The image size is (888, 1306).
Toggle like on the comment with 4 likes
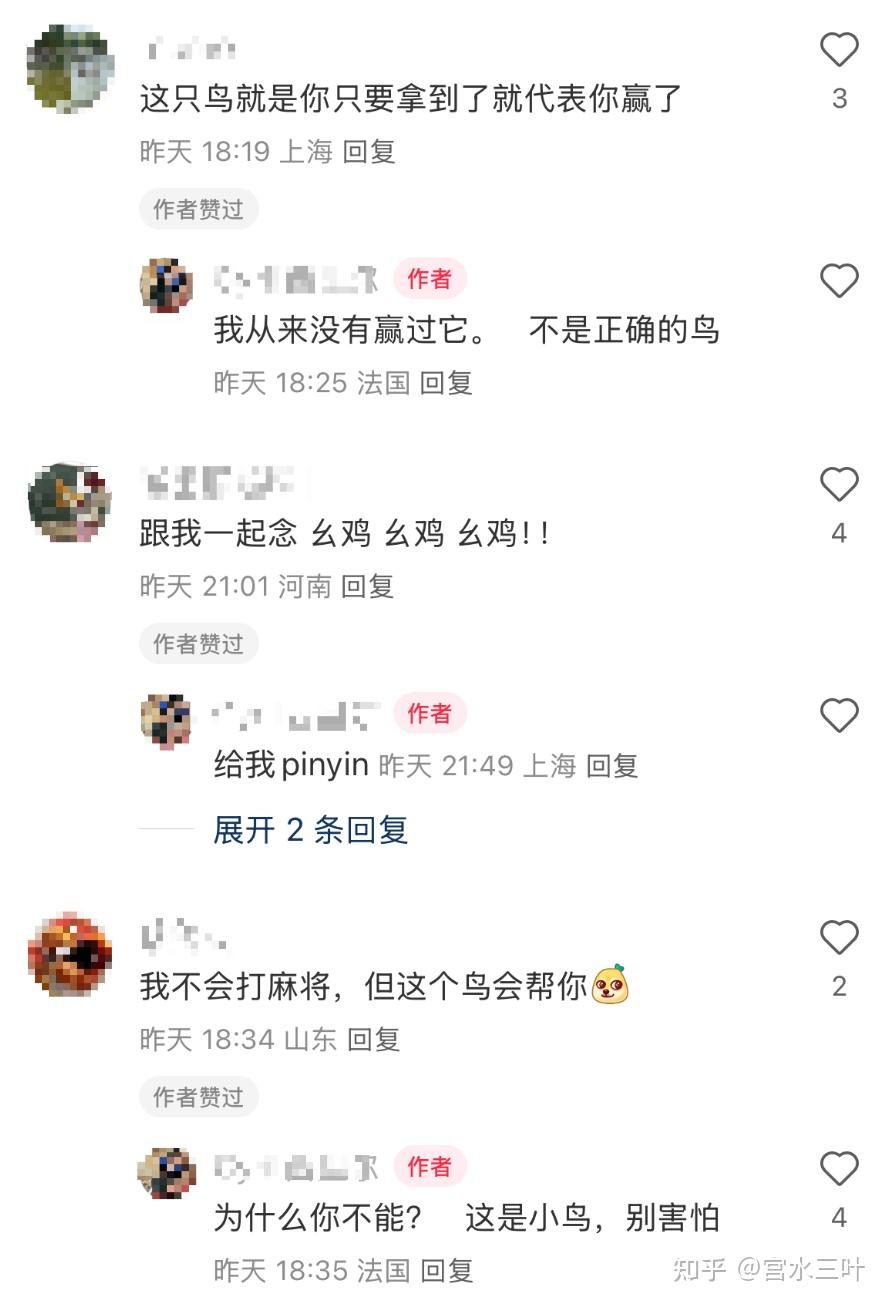(838, 484)
